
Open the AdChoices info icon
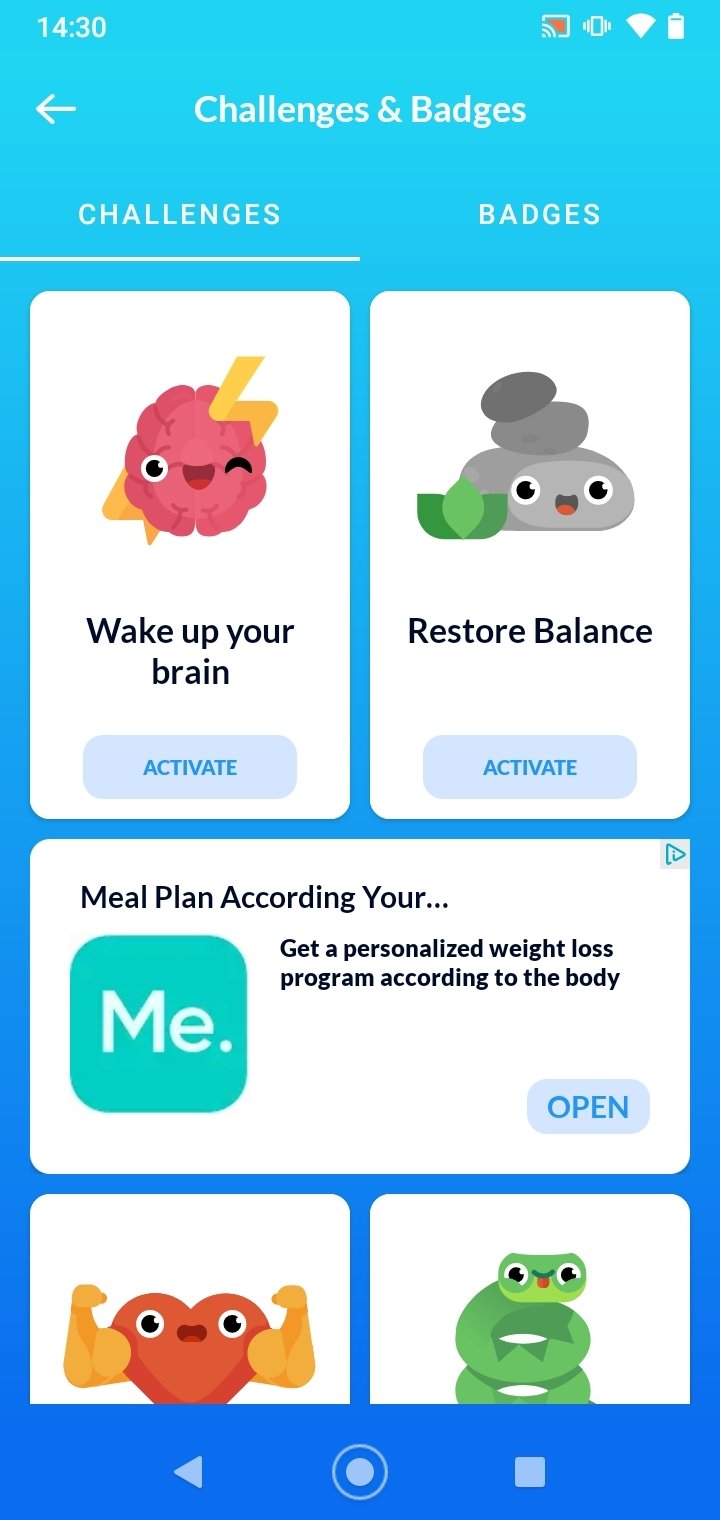(x=675, y=854)
